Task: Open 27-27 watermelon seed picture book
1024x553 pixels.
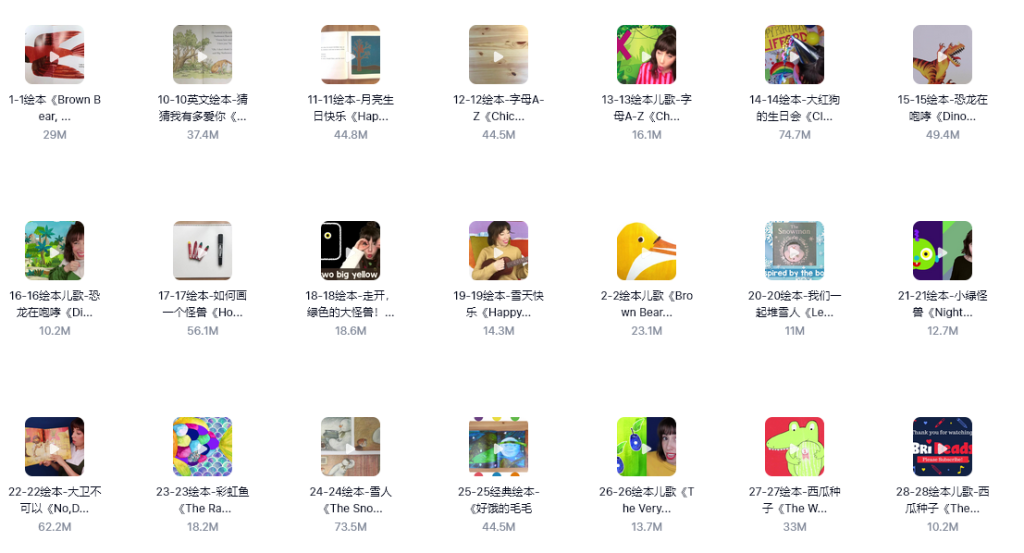Action: click(794, 447)
